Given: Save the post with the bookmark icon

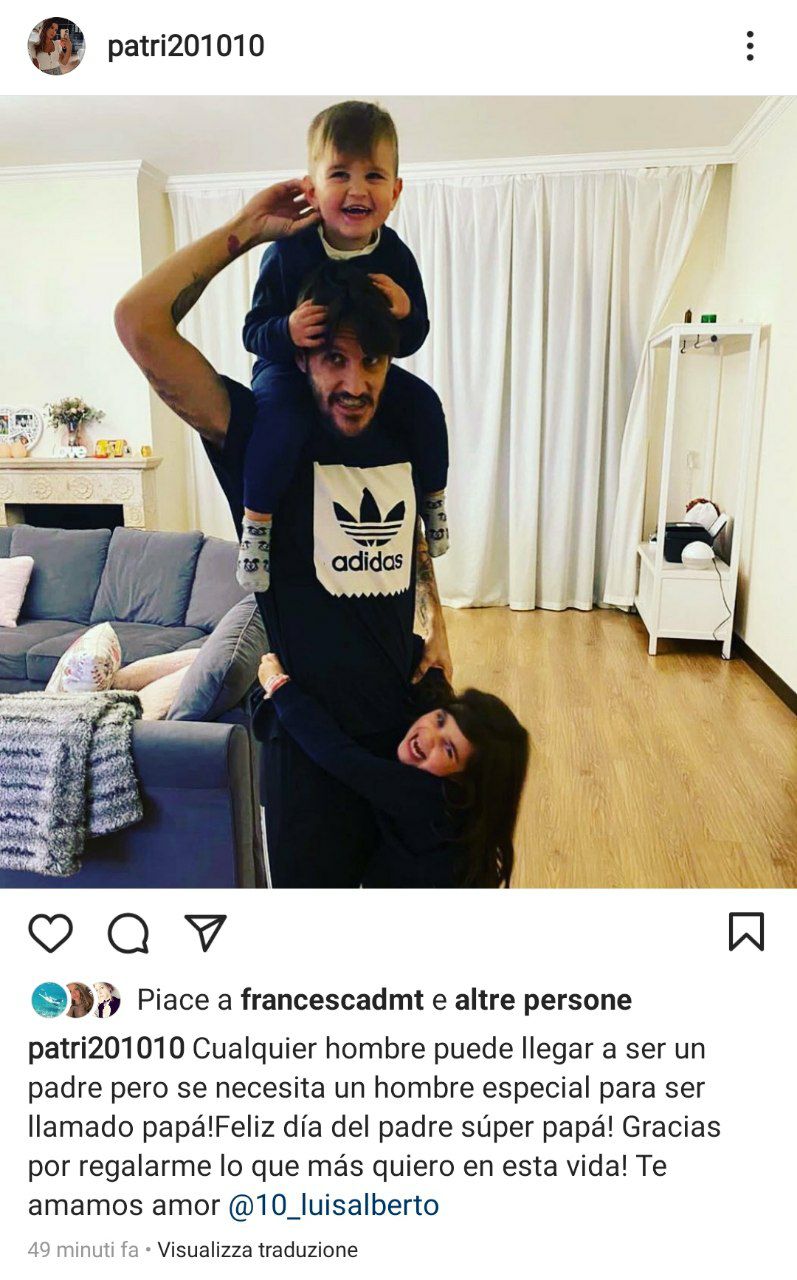Looking at the screenshot, I should (746, 932).
